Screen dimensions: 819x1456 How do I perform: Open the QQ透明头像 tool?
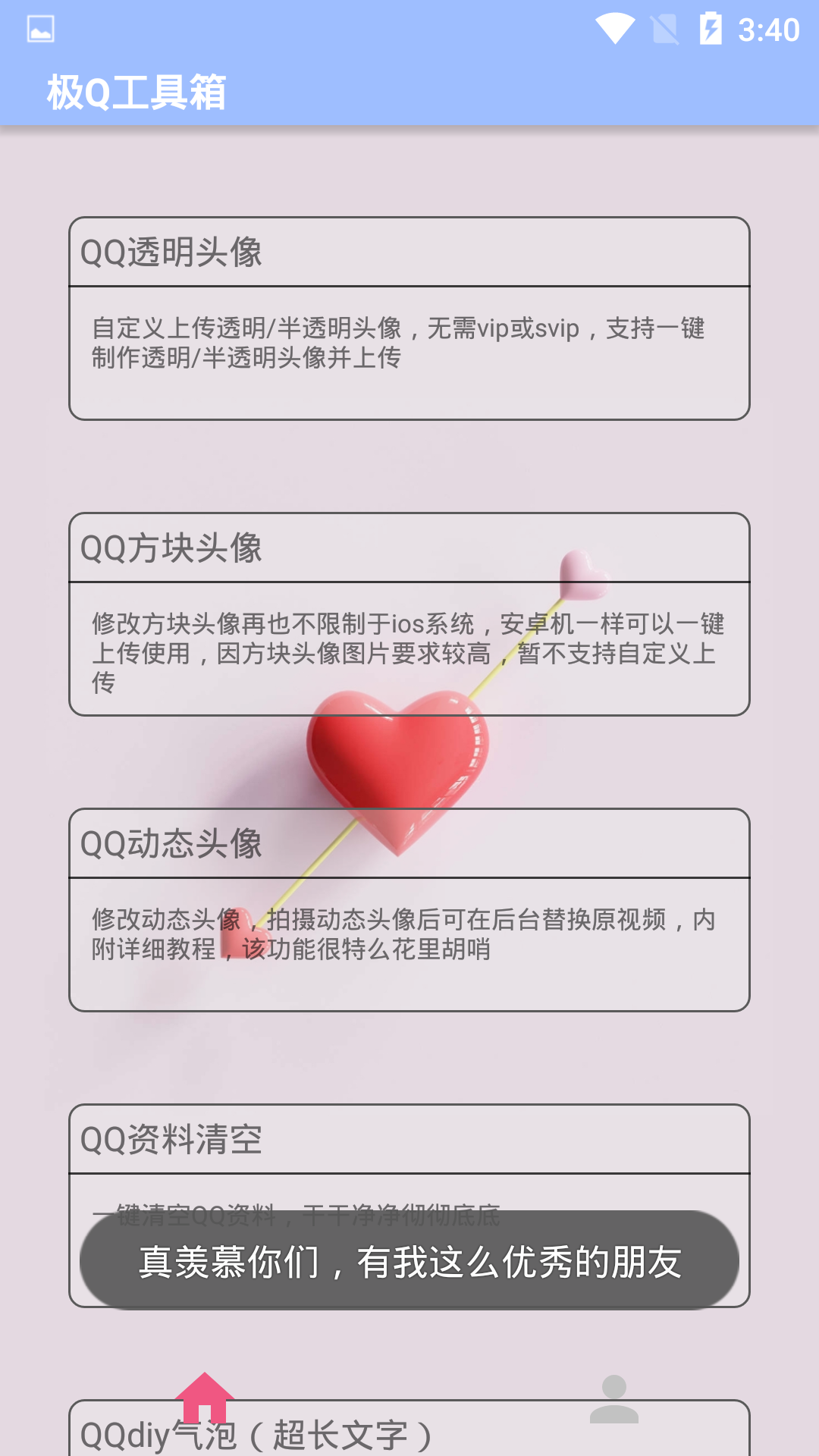pyautogui.click(x=409, y=253)
